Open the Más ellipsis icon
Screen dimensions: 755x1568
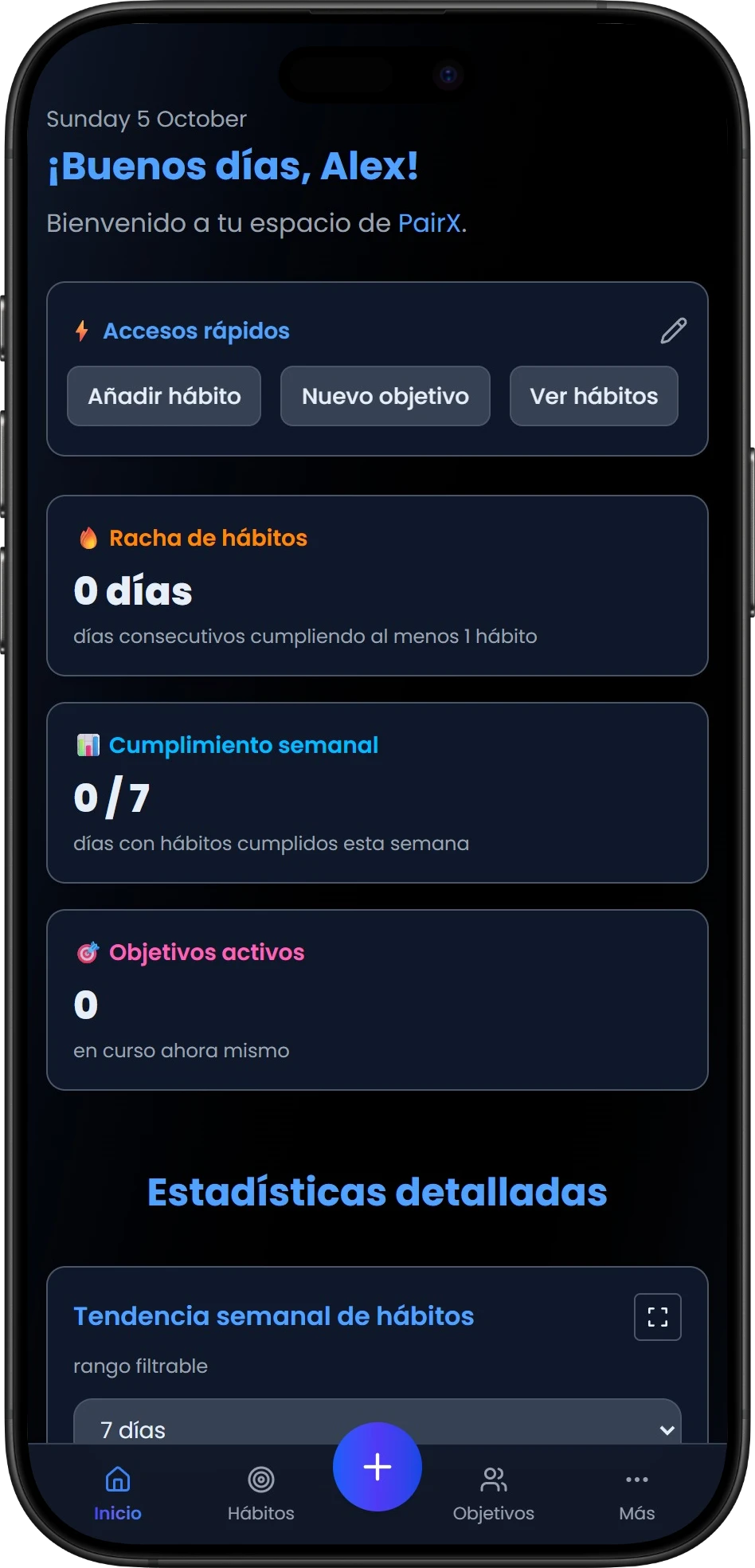point(636,1480)
